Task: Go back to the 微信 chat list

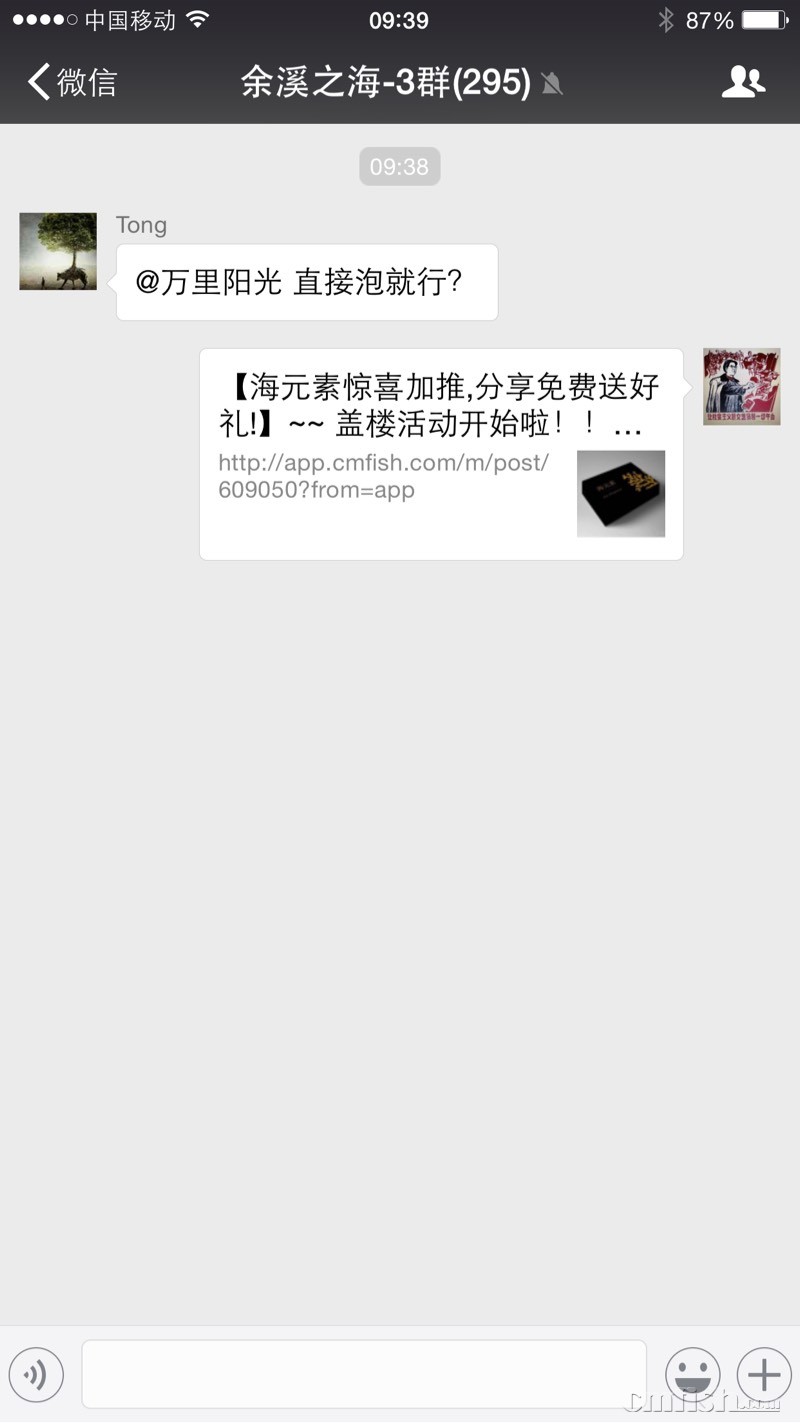Action: 72,82
